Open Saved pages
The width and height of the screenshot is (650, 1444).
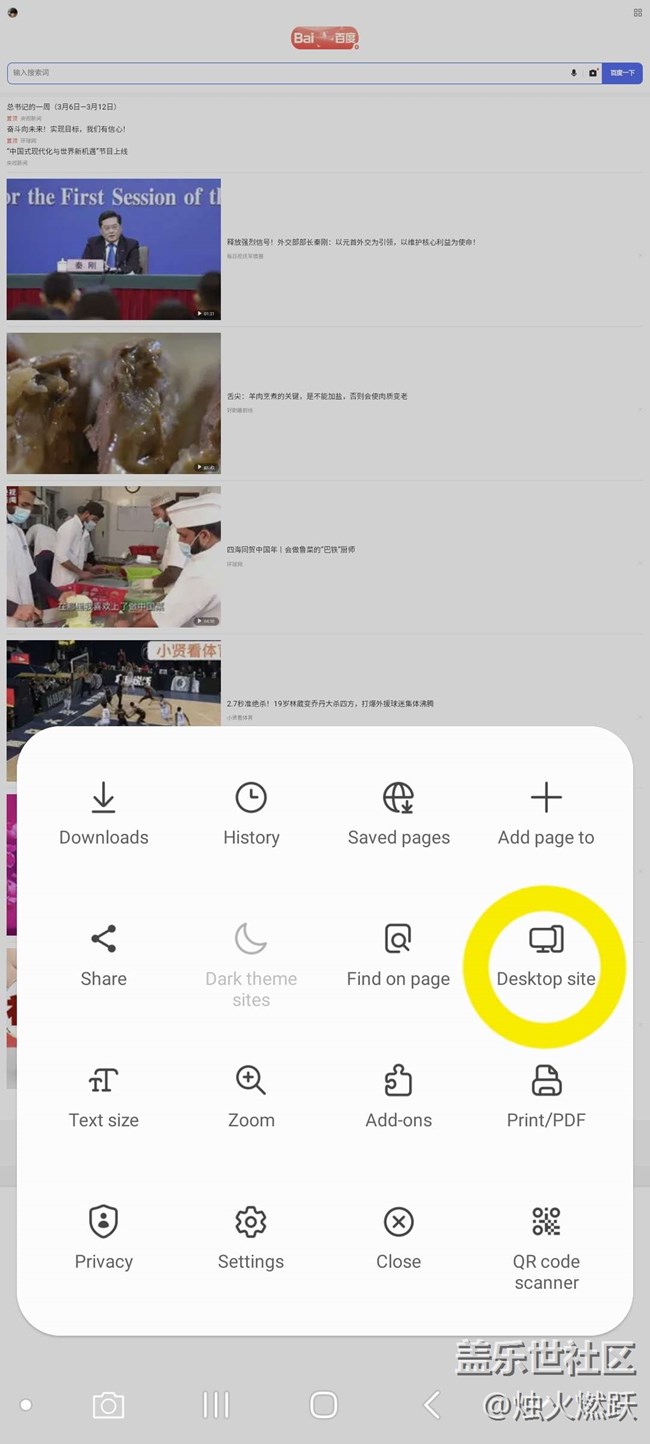pyautogui.click(x=398, y=814)
